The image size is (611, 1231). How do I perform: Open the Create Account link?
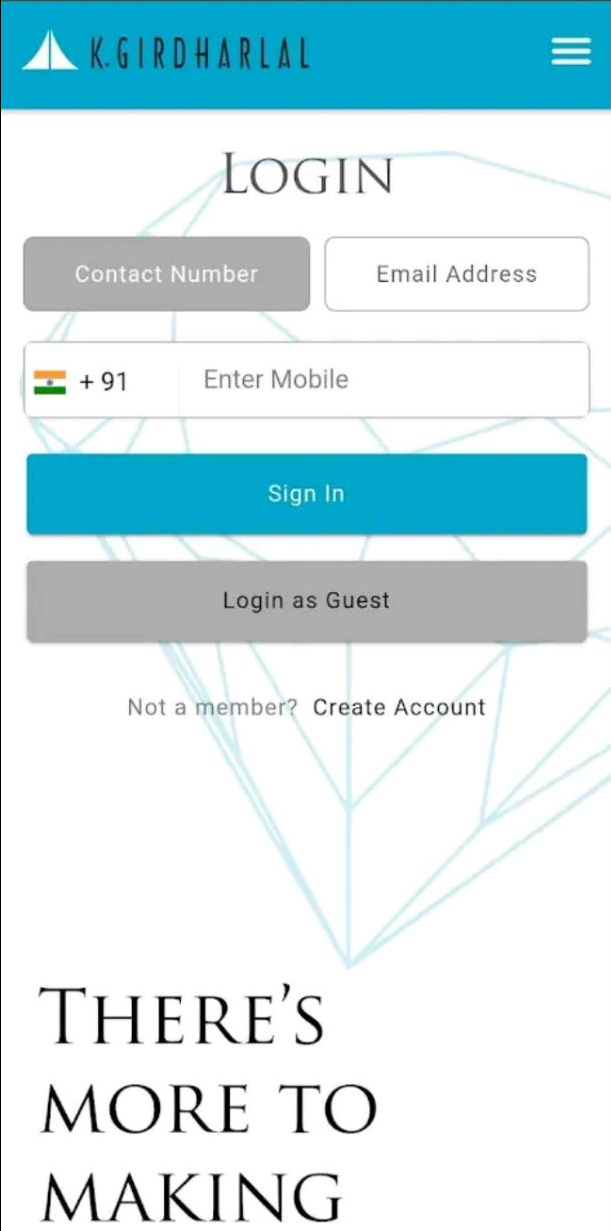coord(399,707)
